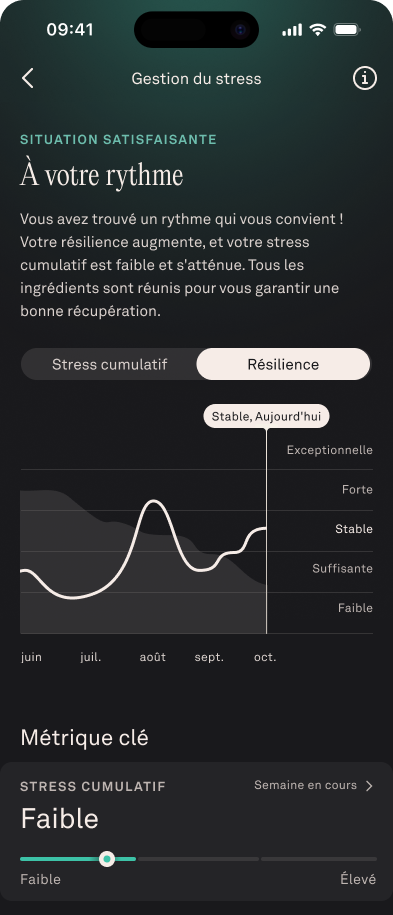The height and width of the screenshot is (915, 393).
Task: Go back using the arrow icon
Action: (x=27, y=78)
